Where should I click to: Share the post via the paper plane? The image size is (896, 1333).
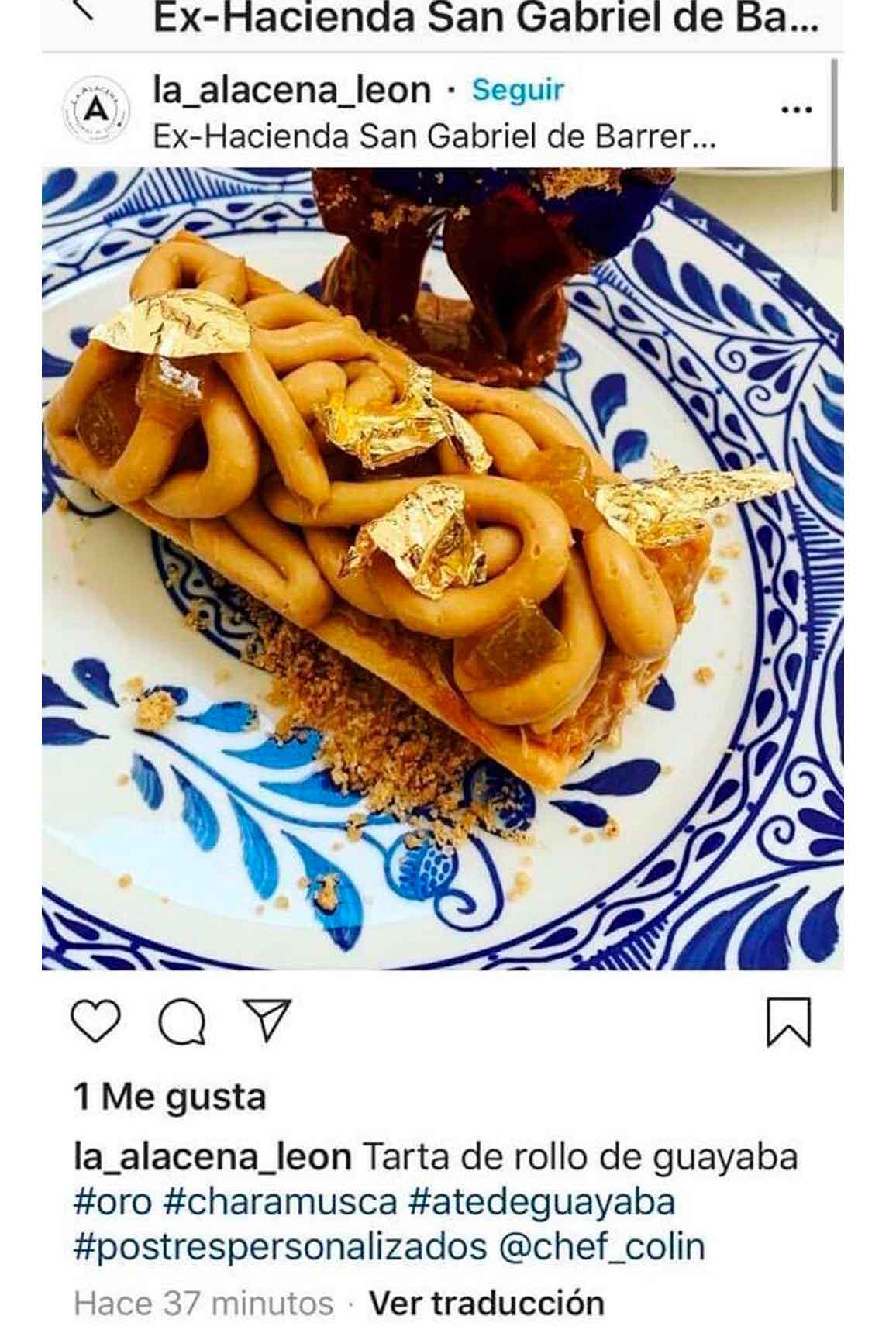tap(267, 1020)
